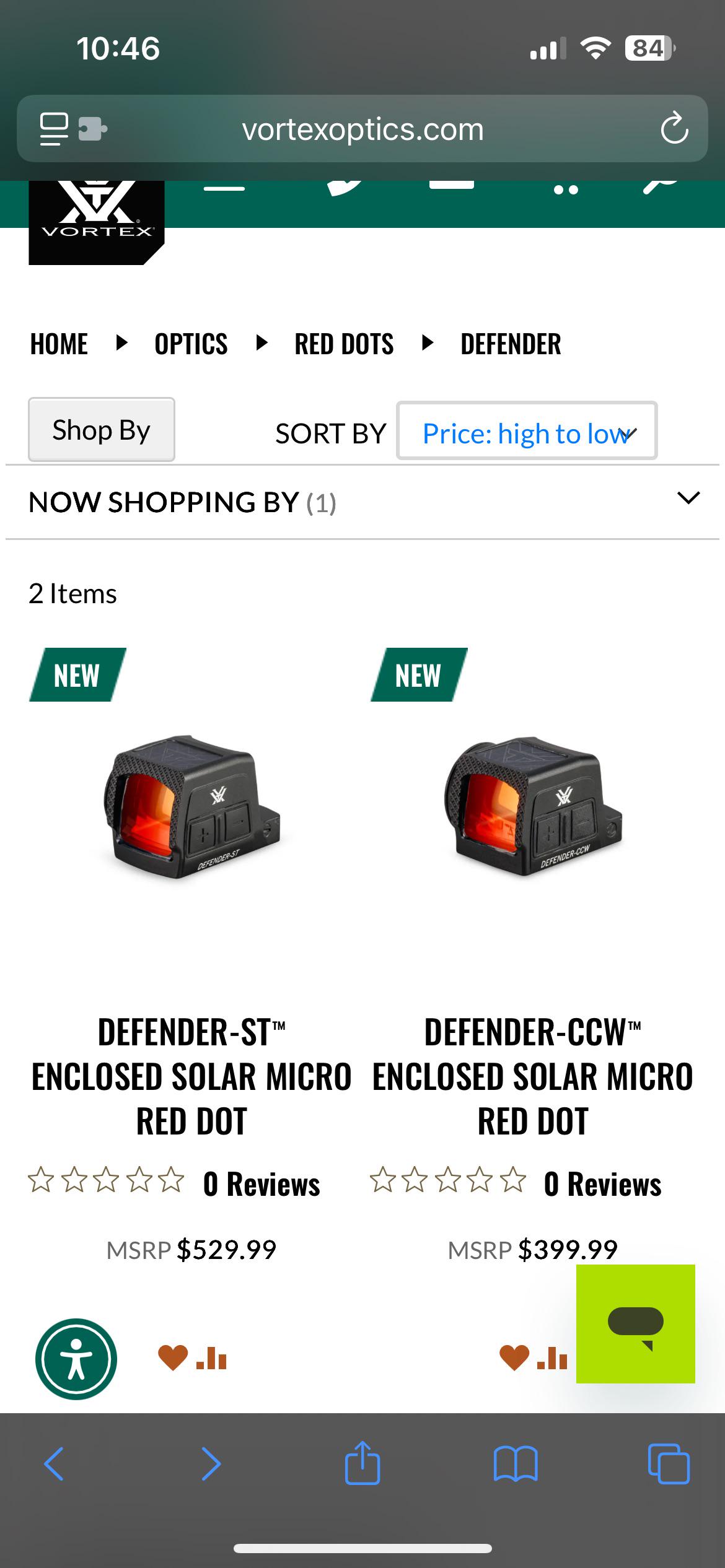Navigate to the Red Dots breadcrumb

tap(344, 344)
